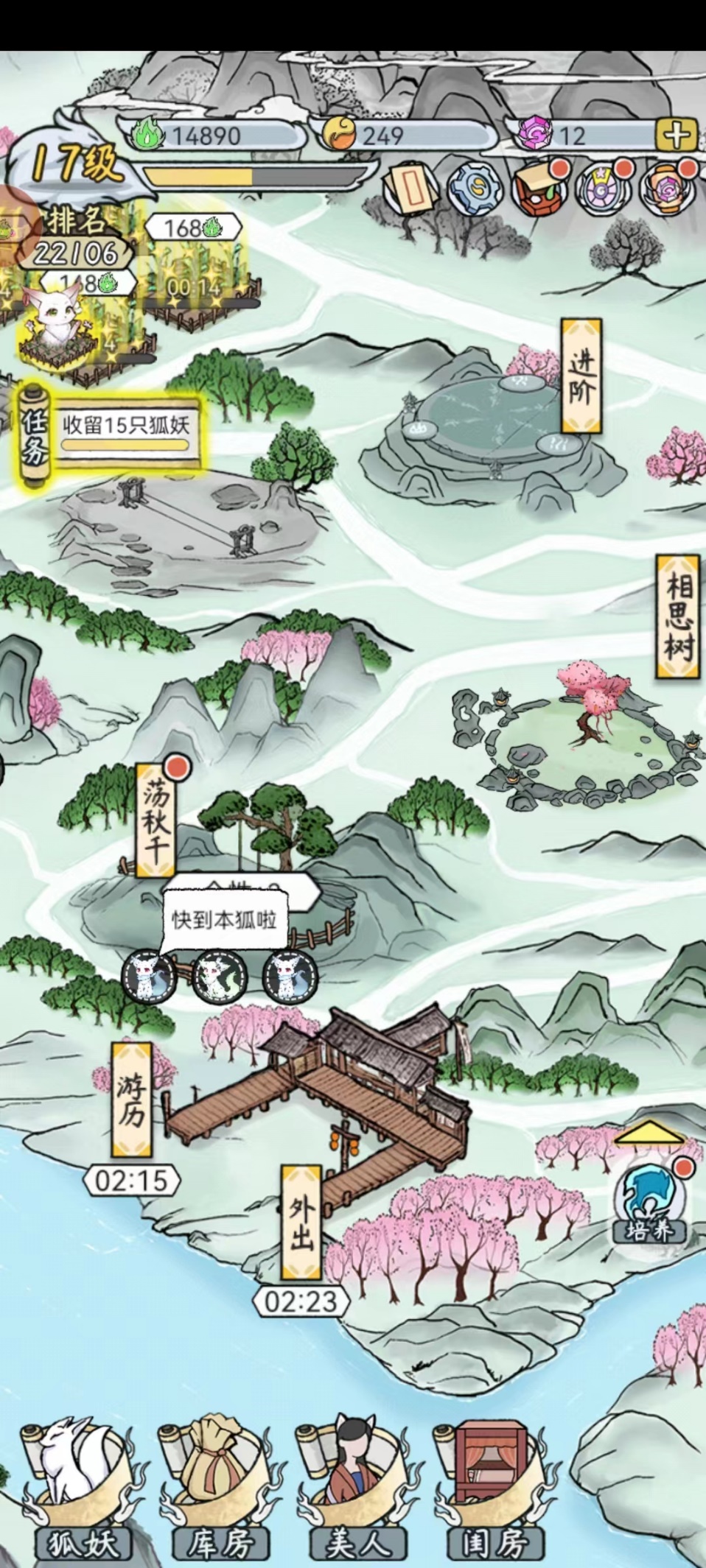The height and width of the screenshot is (1568, 706).
Task: Open the 游历 travel sign
Action: (132, 1100)
